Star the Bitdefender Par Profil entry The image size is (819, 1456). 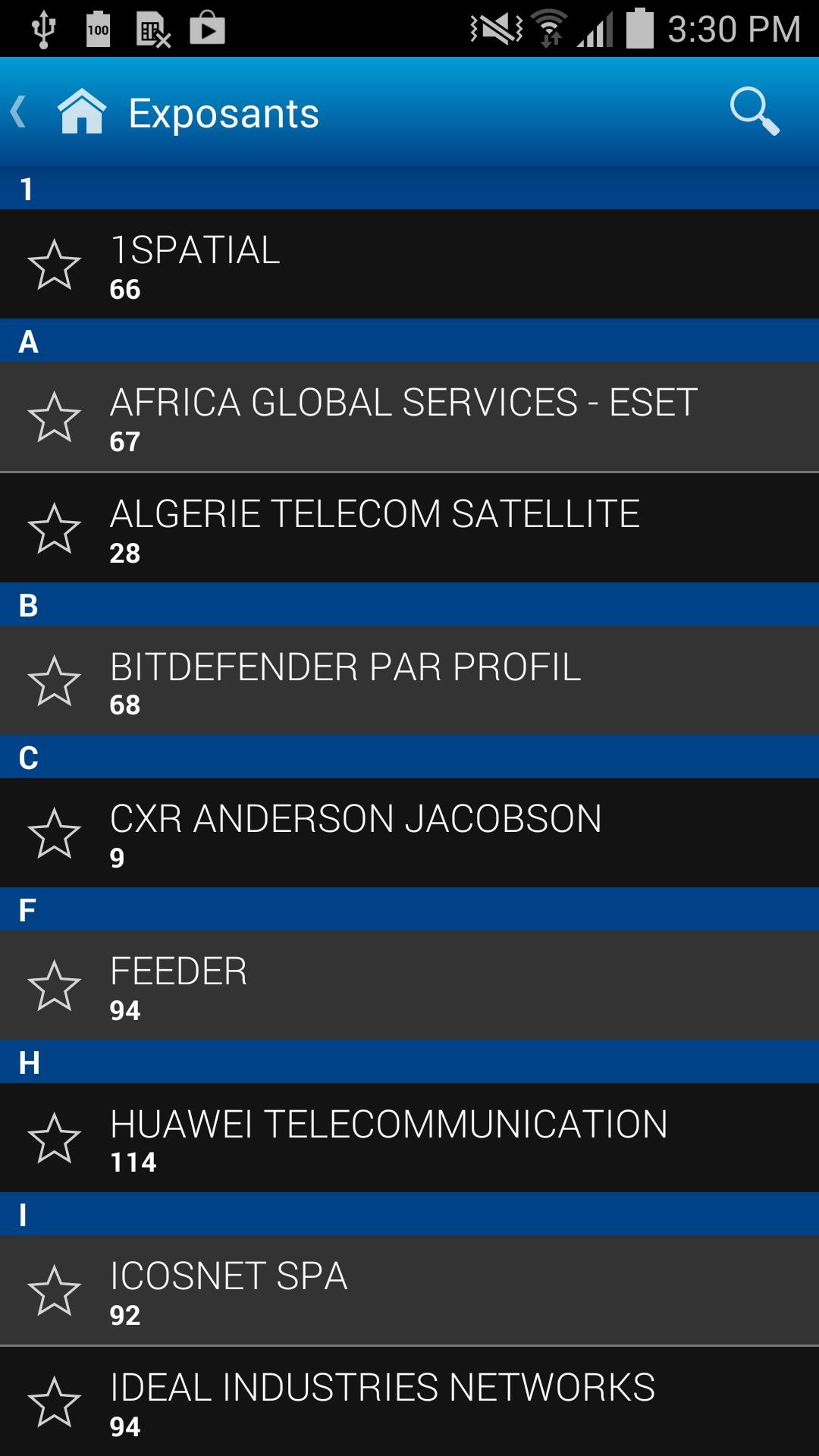click(55, 681)
